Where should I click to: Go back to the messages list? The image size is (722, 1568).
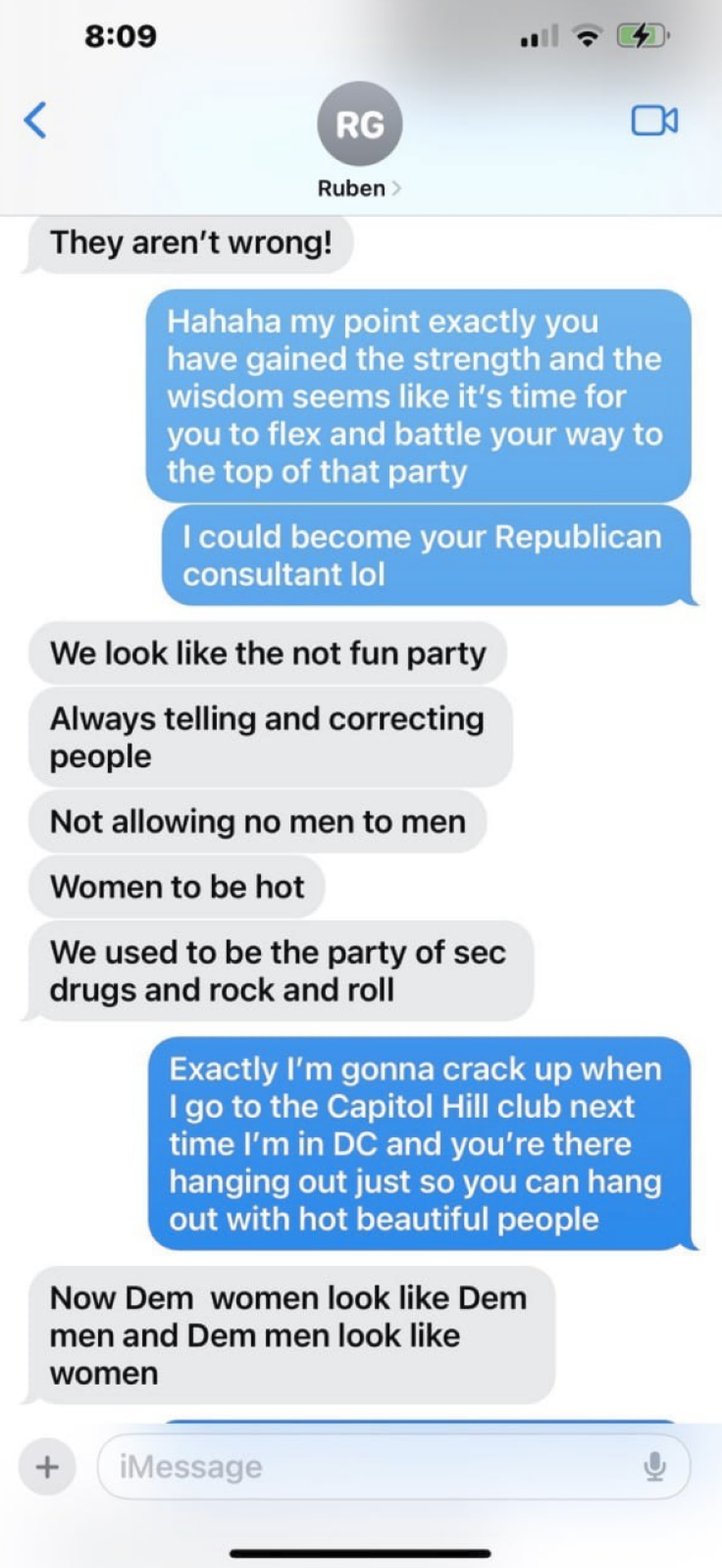point(35,121)
